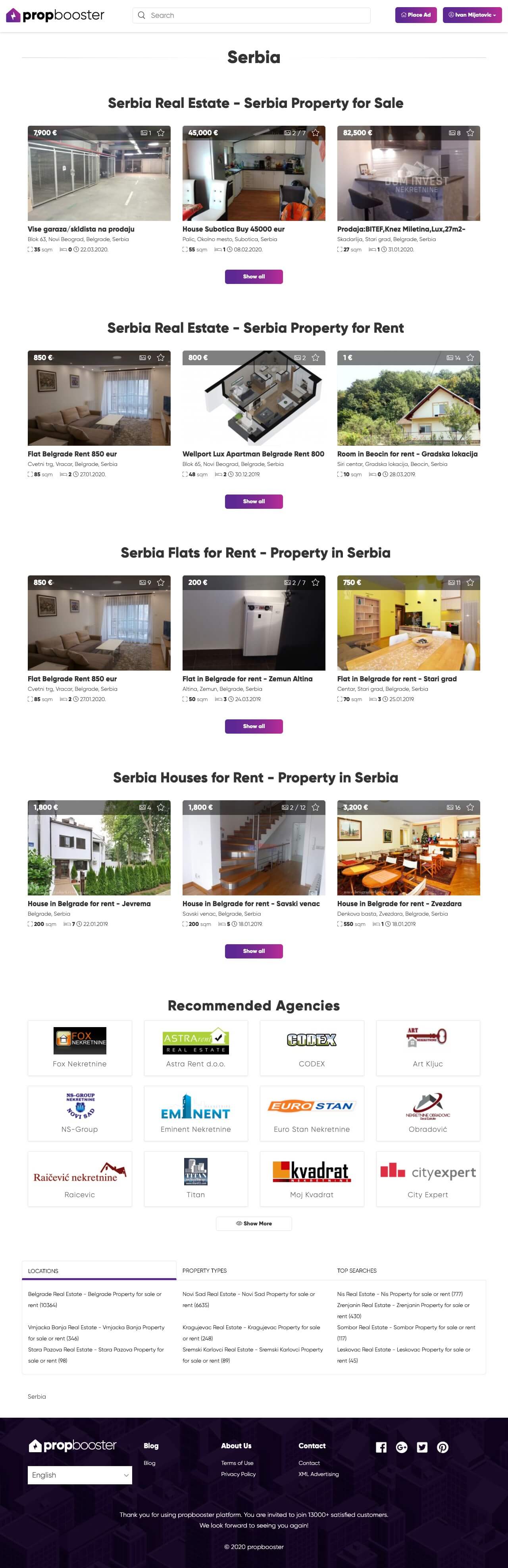Show all Serbia property for sale
This screenshot has width=508, height=1568.
[x=253, y=276]
